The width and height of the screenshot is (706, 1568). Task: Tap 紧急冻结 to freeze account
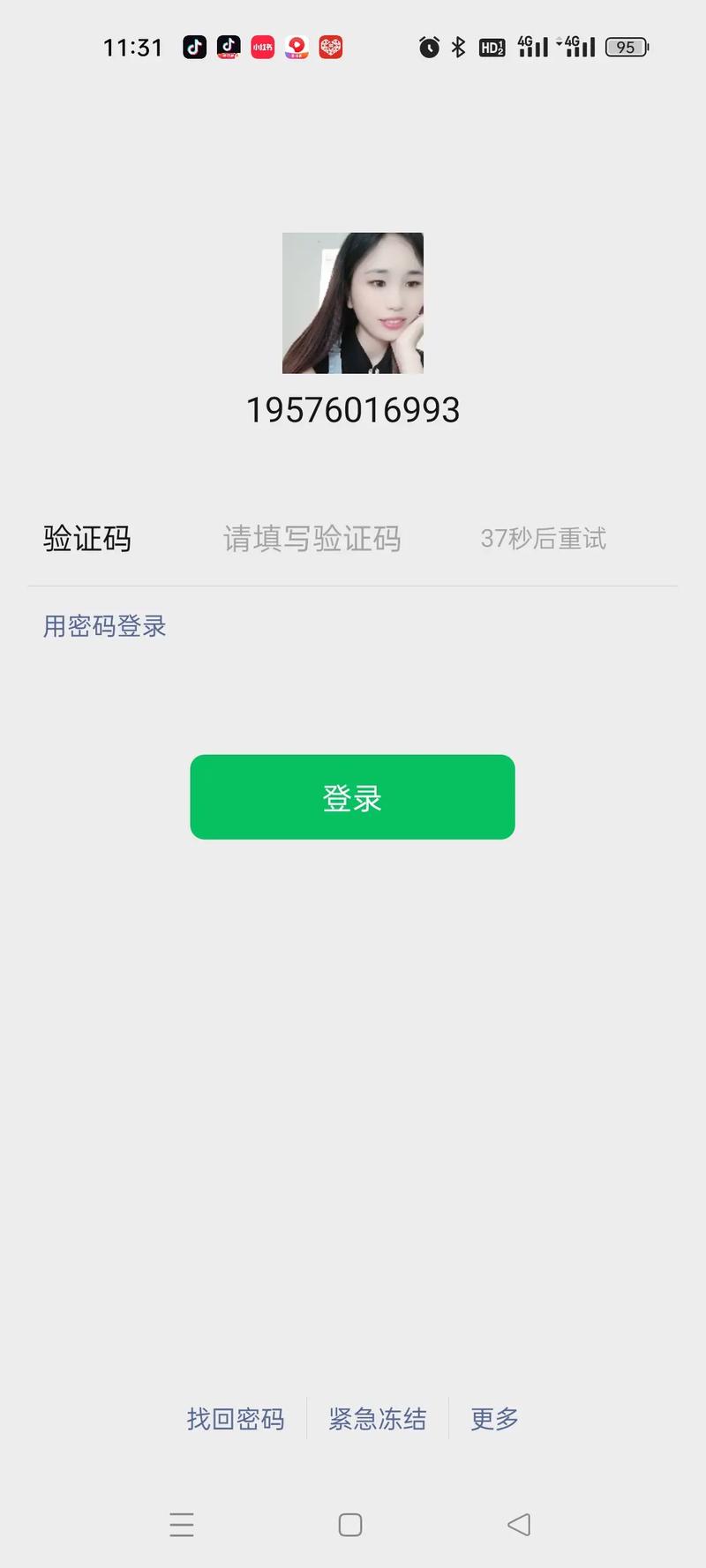(x=378, y=1419)
